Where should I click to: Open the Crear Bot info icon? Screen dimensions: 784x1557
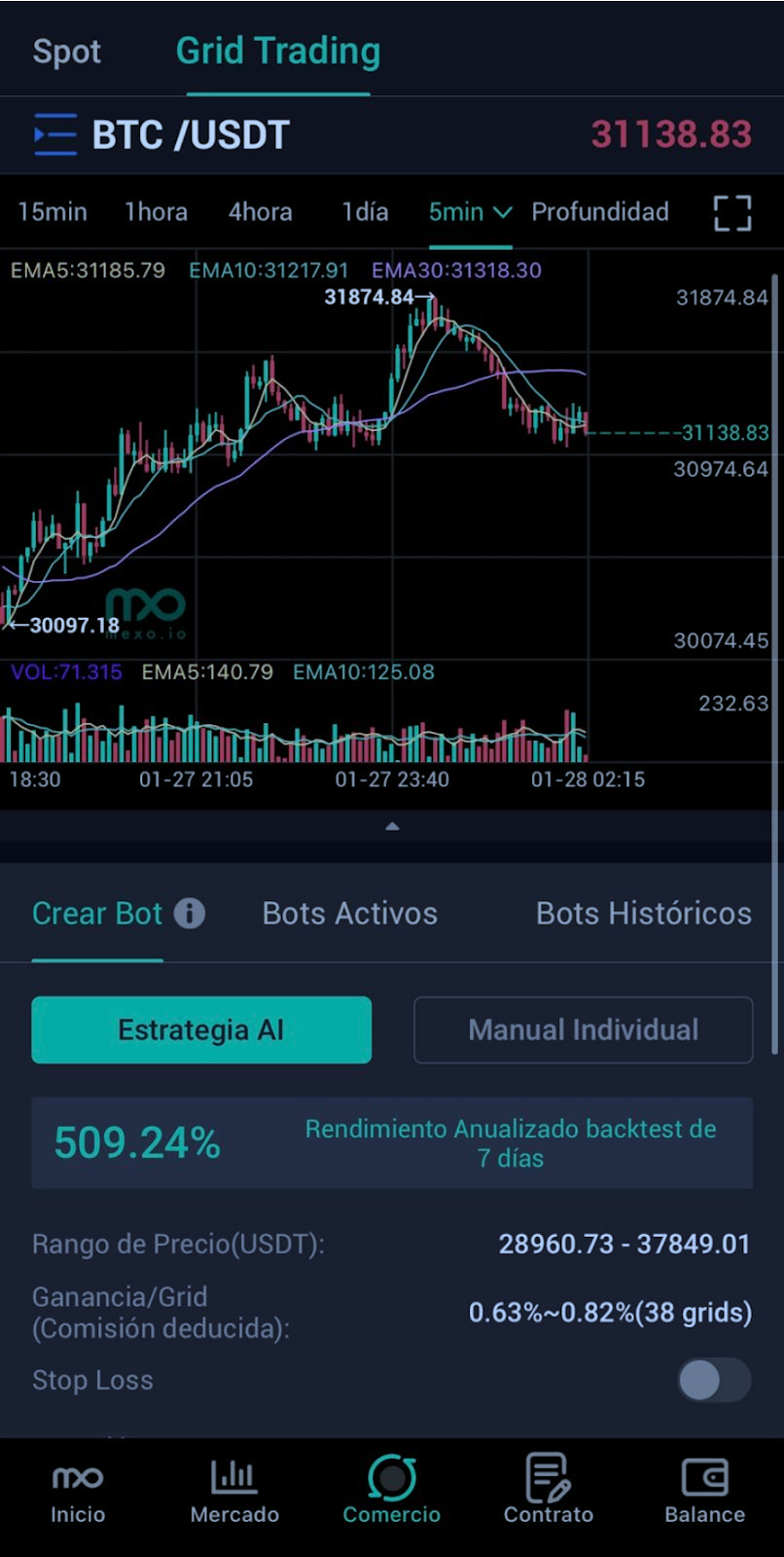coord(190,914)
